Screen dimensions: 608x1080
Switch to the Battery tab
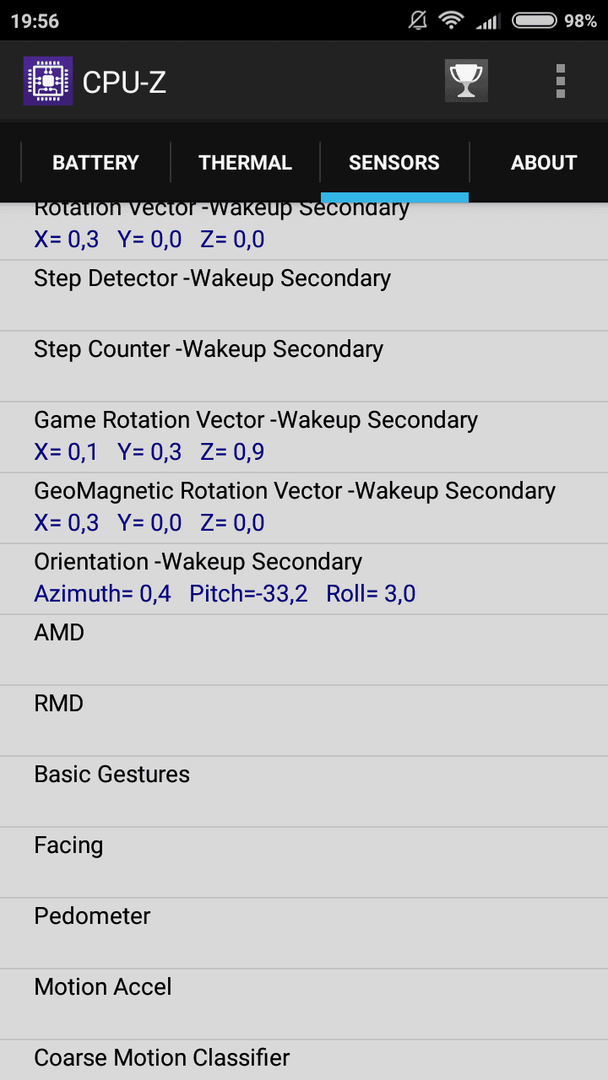[96, 163]
